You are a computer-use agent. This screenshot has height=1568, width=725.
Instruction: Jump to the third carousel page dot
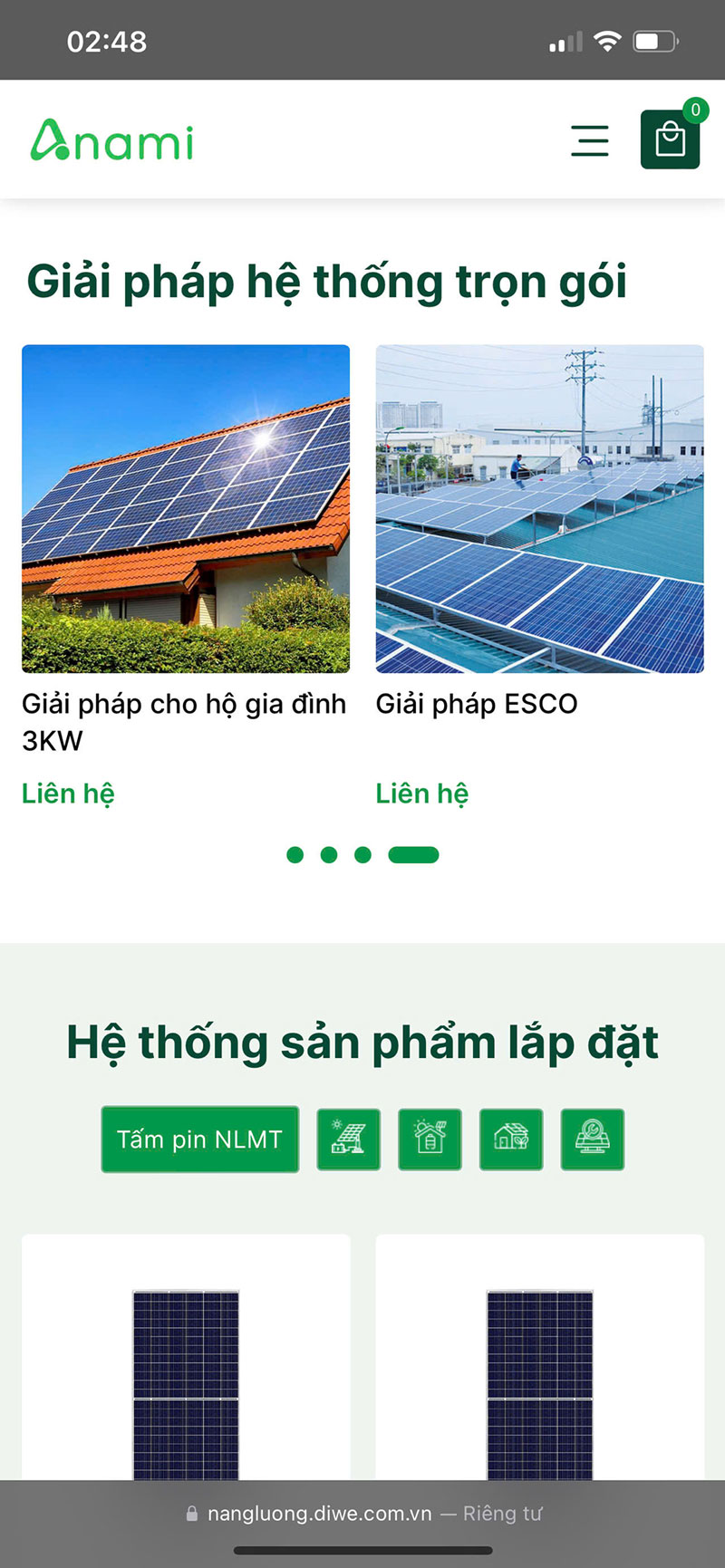(x=362, y=854)
